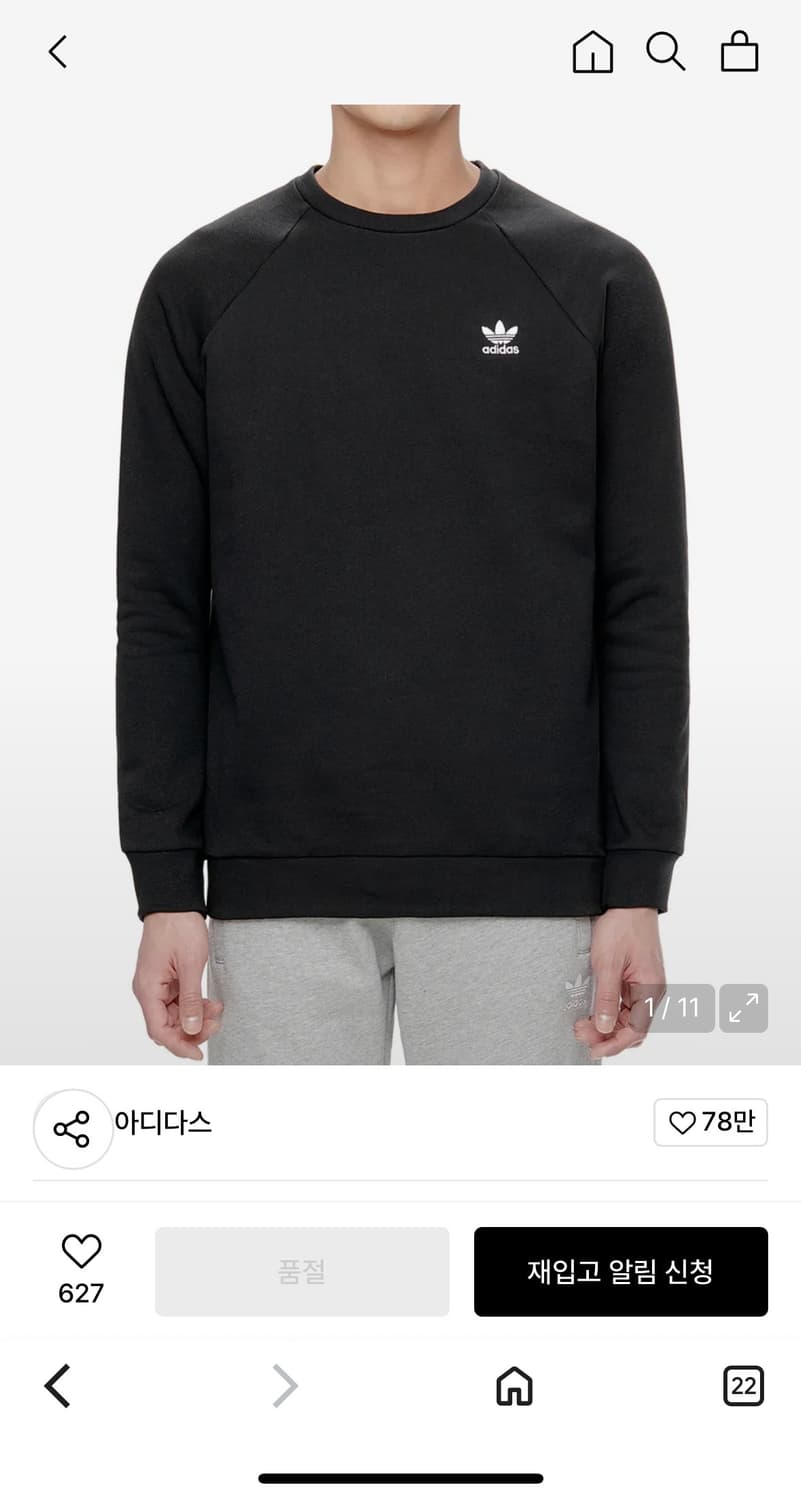The width and height of the screenshot is (801, 1500).
Task: Open the home screen via top home icon
Action: click(x=592, y=53)
